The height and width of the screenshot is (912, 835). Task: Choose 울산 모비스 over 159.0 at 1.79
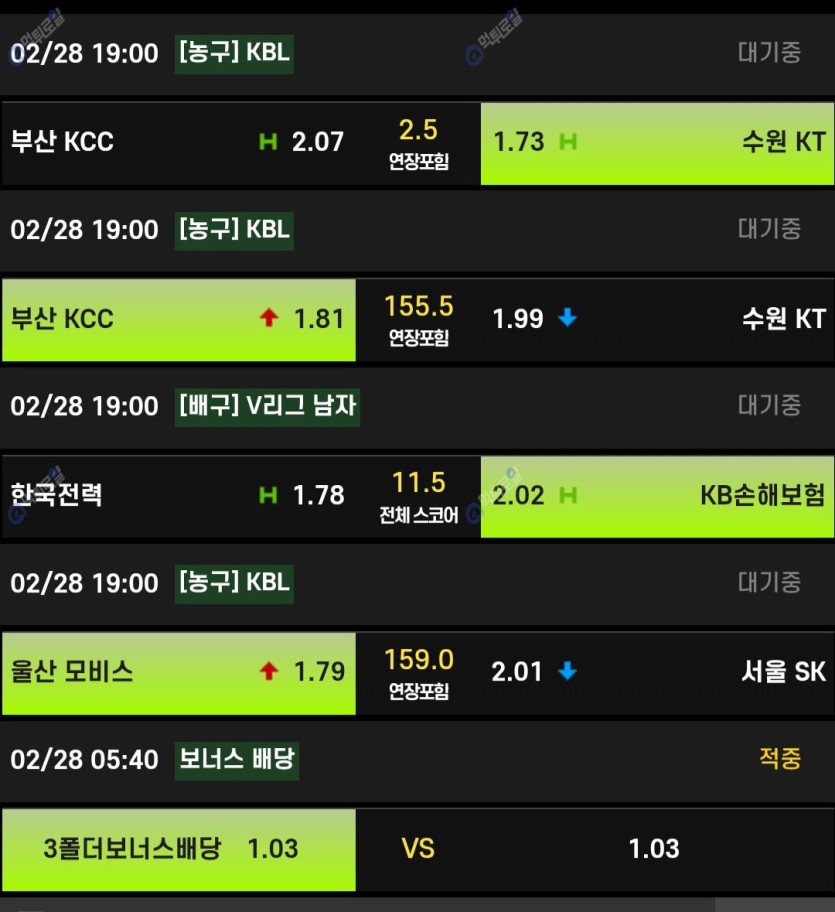178,672
